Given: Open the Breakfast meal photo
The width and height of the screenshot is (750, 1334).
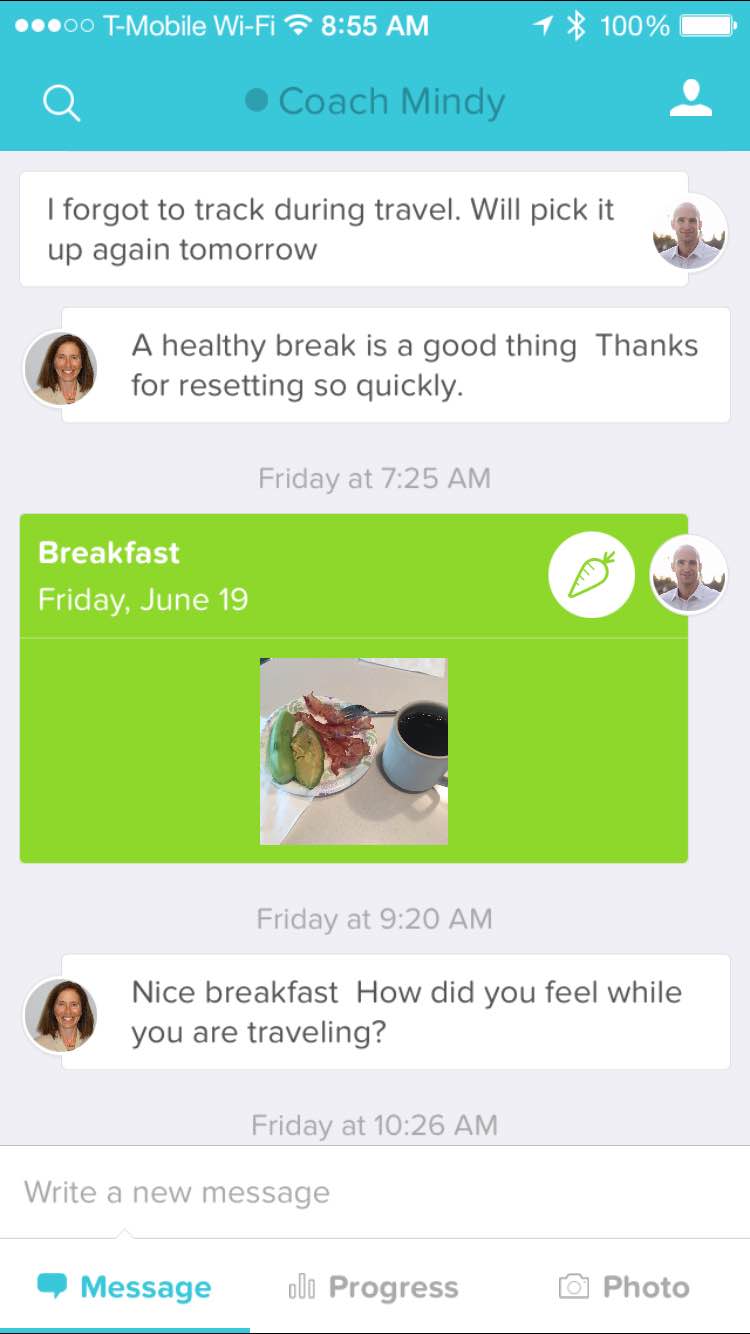Looking at the screenshot, I should point(353,751).
